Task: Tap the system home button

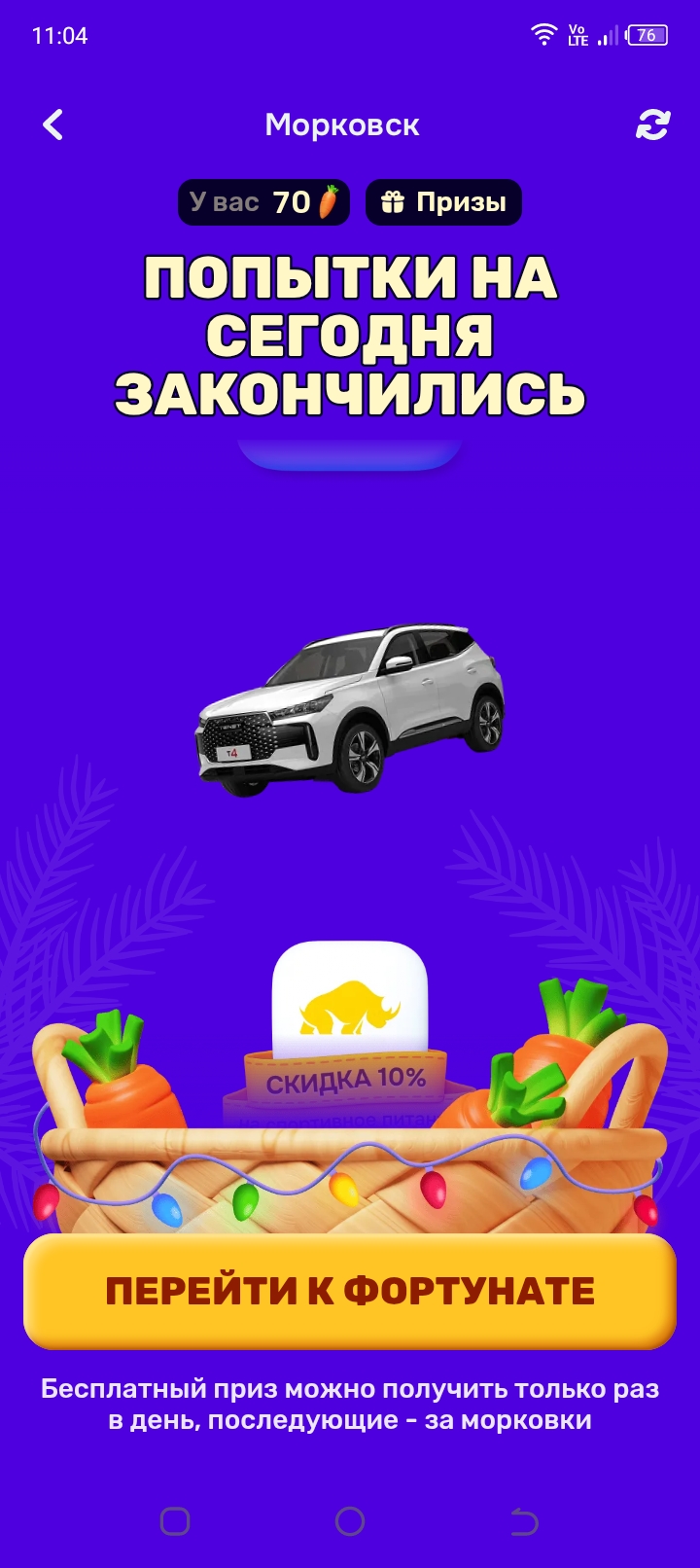Action: [x=350, y=1521]
